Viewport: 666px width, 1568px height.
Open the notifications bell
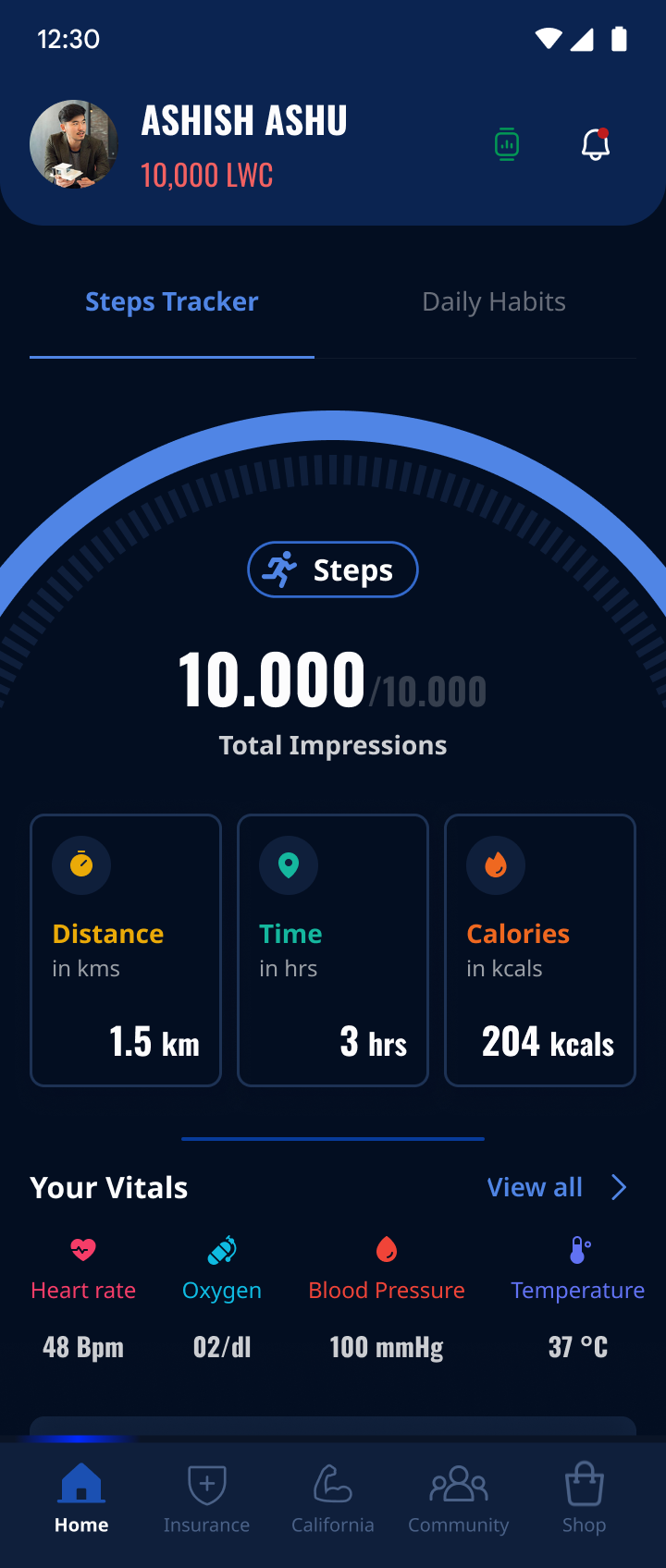596,145
